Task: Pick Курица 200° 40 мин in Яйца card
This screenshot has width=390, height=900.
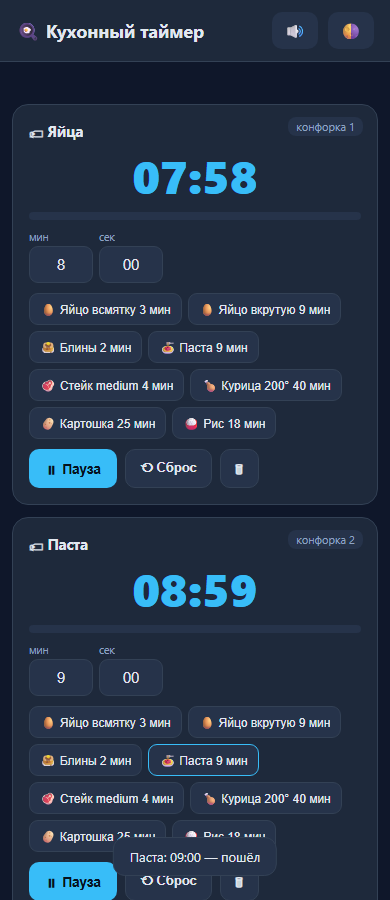Action: 266,385
